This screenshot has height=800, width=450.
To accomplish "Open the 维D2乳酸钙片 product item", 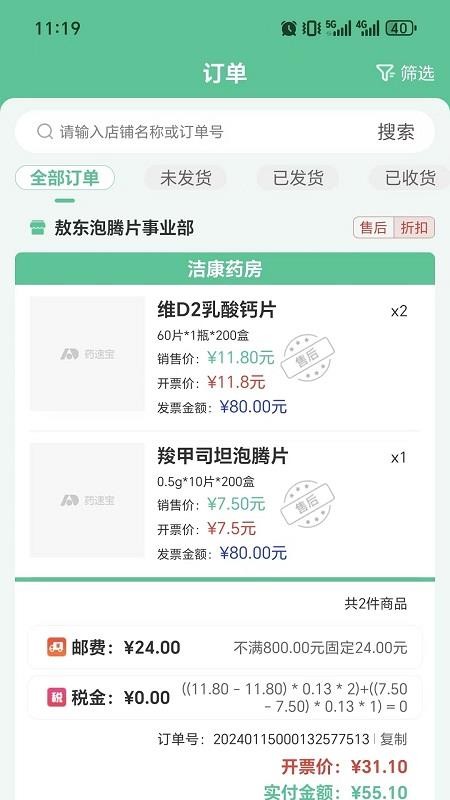I will (225, 357).
